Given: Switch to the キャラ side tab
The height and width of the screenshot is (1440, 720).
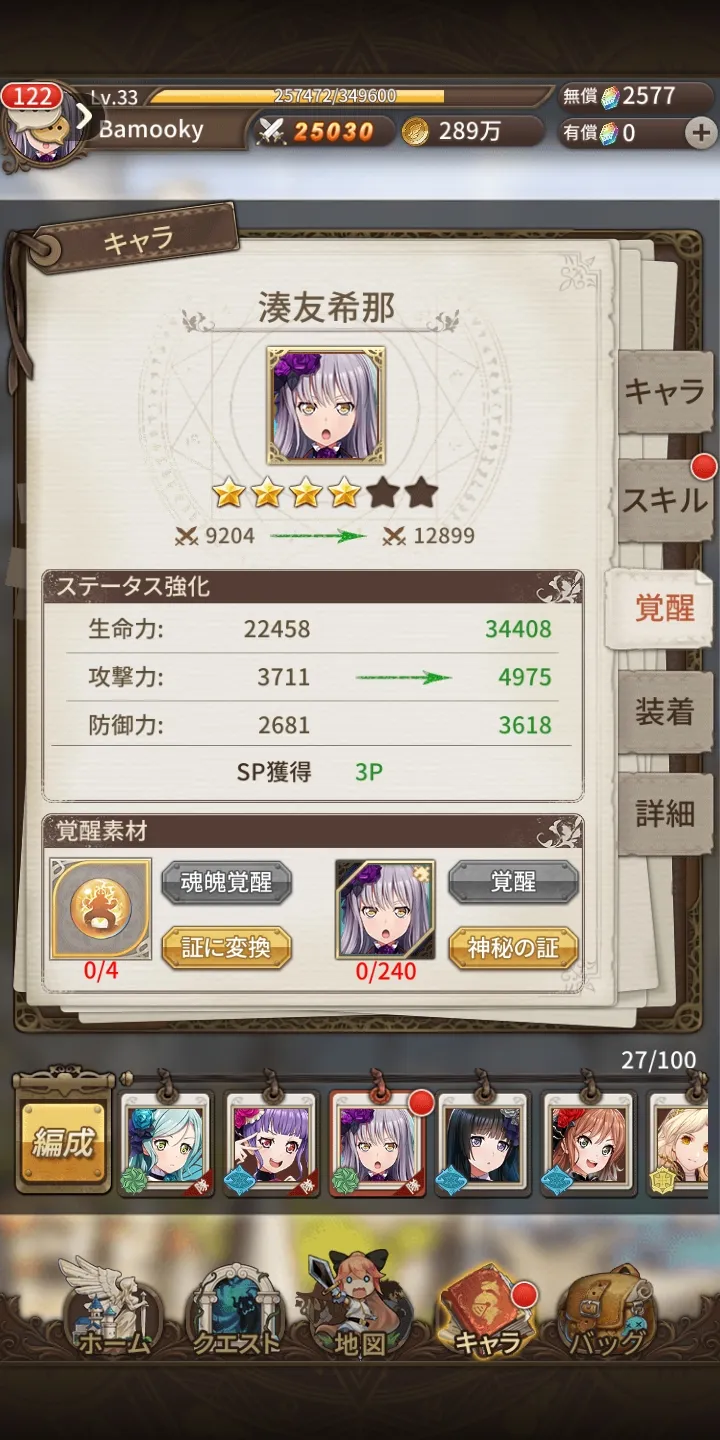Looking at the screenshot, I should (665, 392).
